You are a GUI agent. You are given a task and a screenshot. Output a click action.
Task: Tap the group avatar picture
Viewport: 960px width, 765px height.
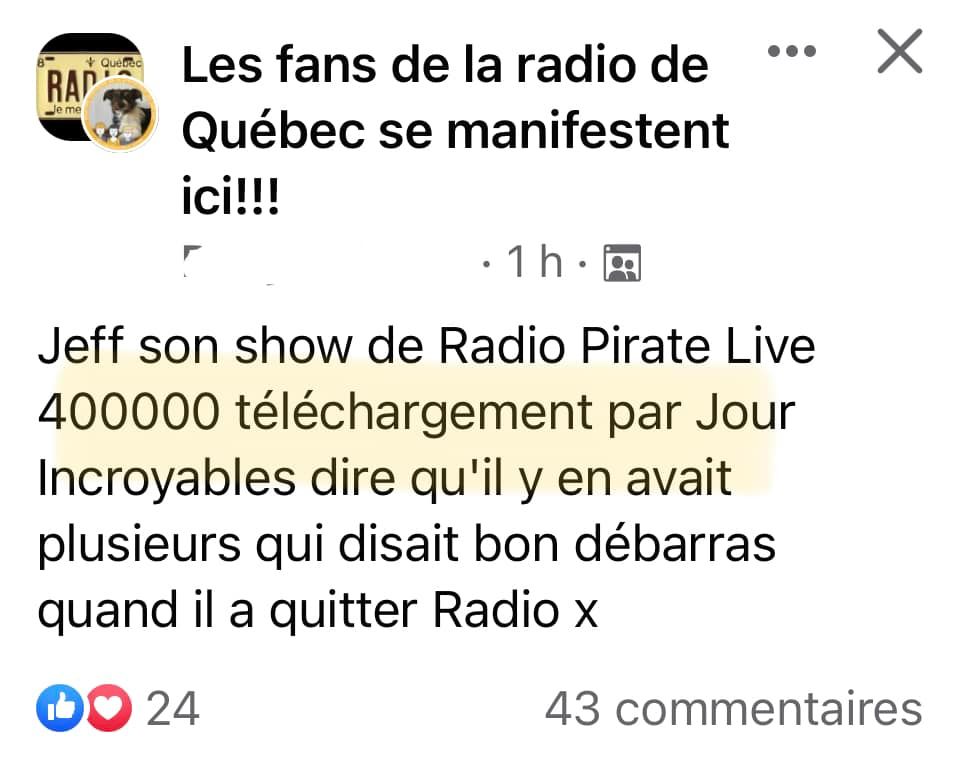(x=88, y=88)
